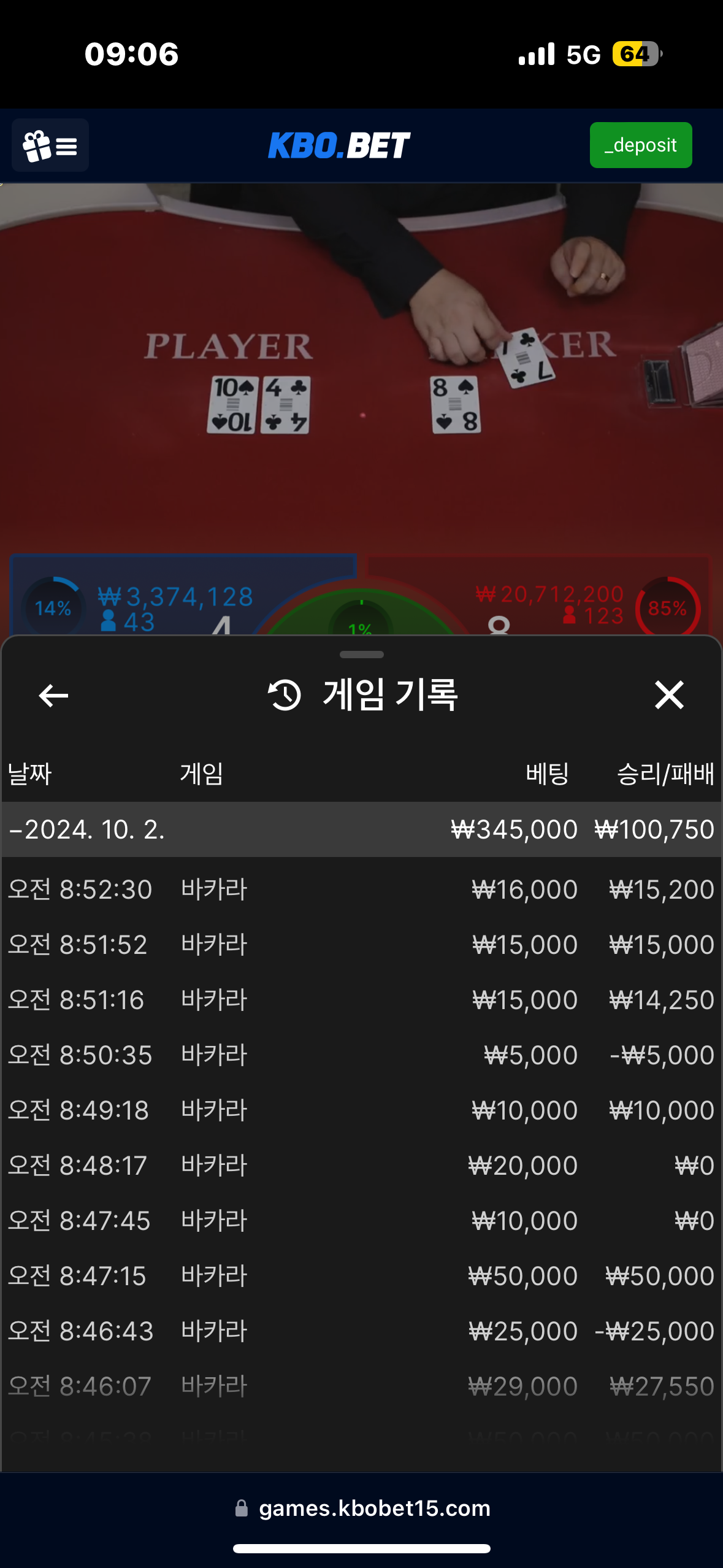Open the 8:46:07 baccarat record
This screenshot has height=1568, width=723.
pos(361,1386)
